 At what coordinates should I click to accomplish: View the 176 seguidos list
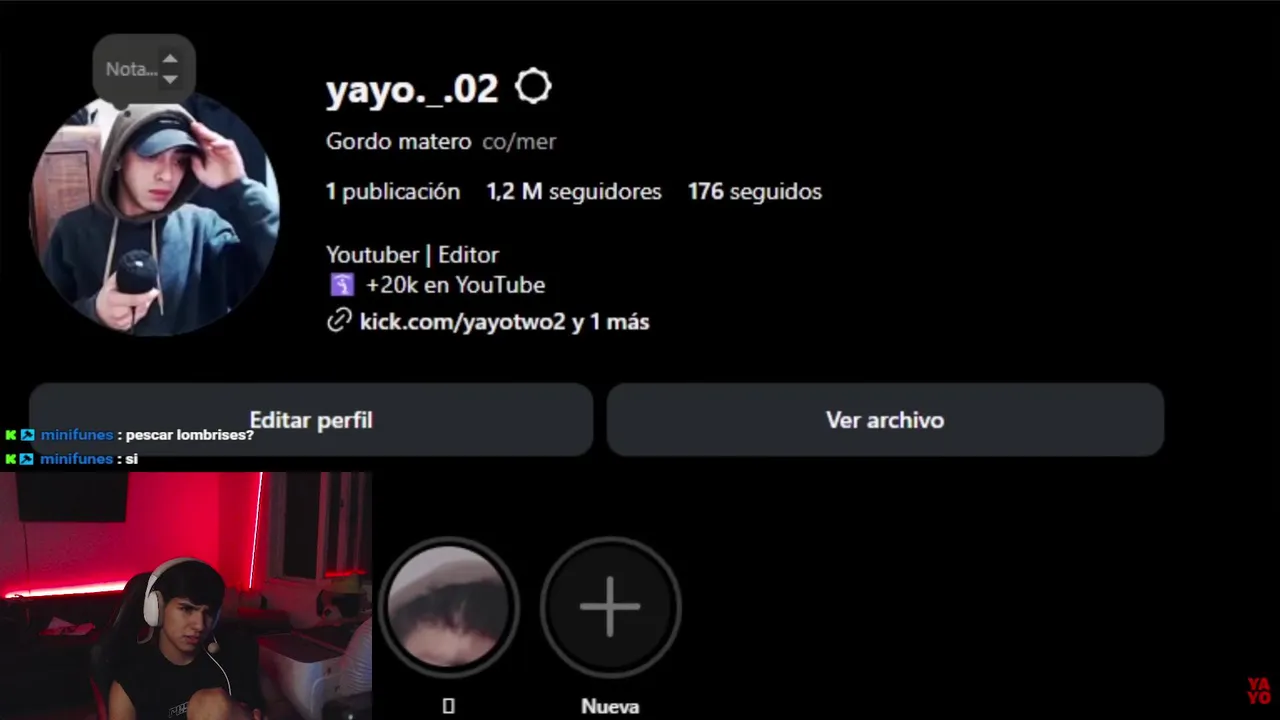point(754,192)
